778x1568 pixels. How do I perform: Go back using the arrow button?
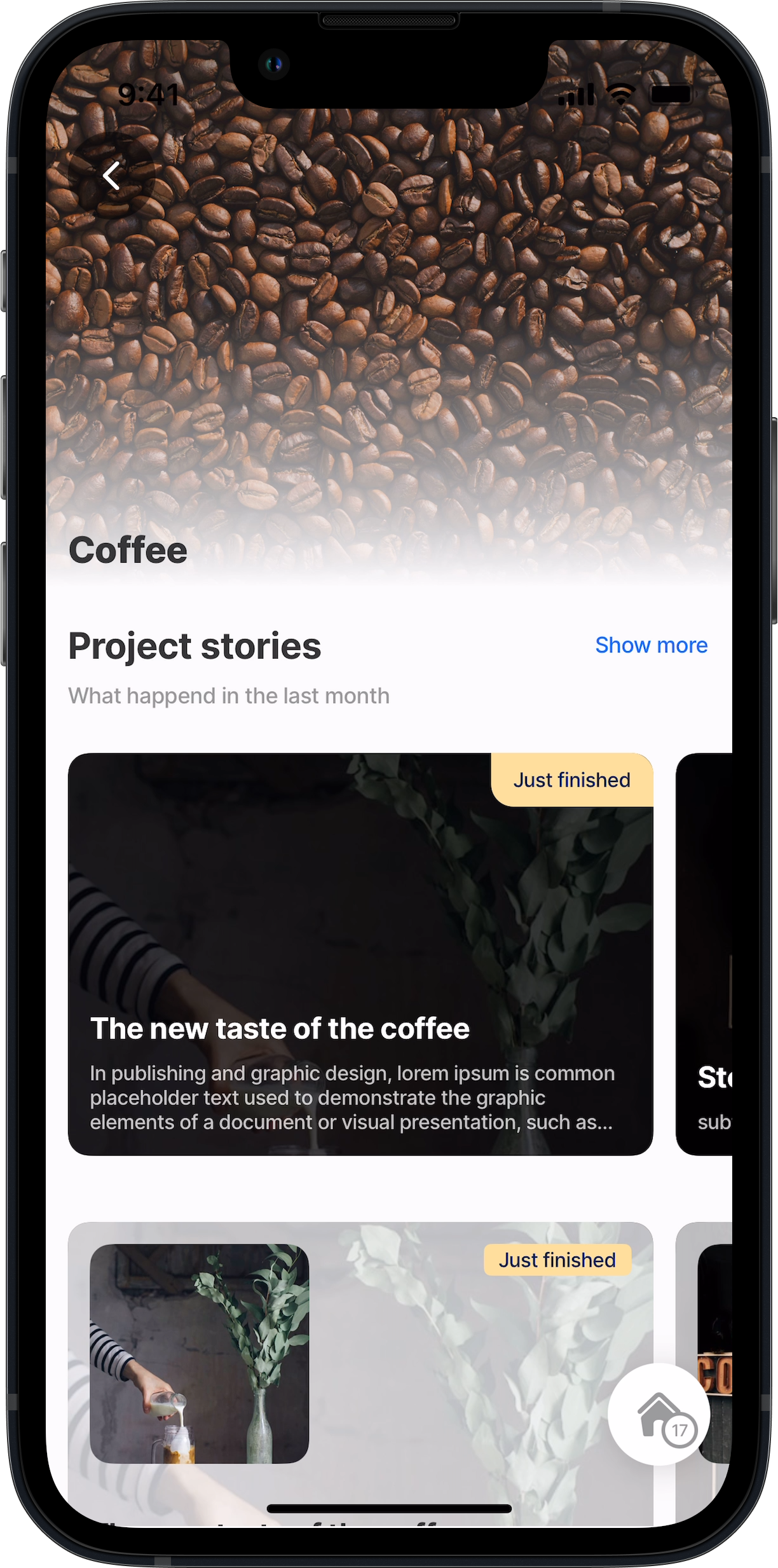112,176
